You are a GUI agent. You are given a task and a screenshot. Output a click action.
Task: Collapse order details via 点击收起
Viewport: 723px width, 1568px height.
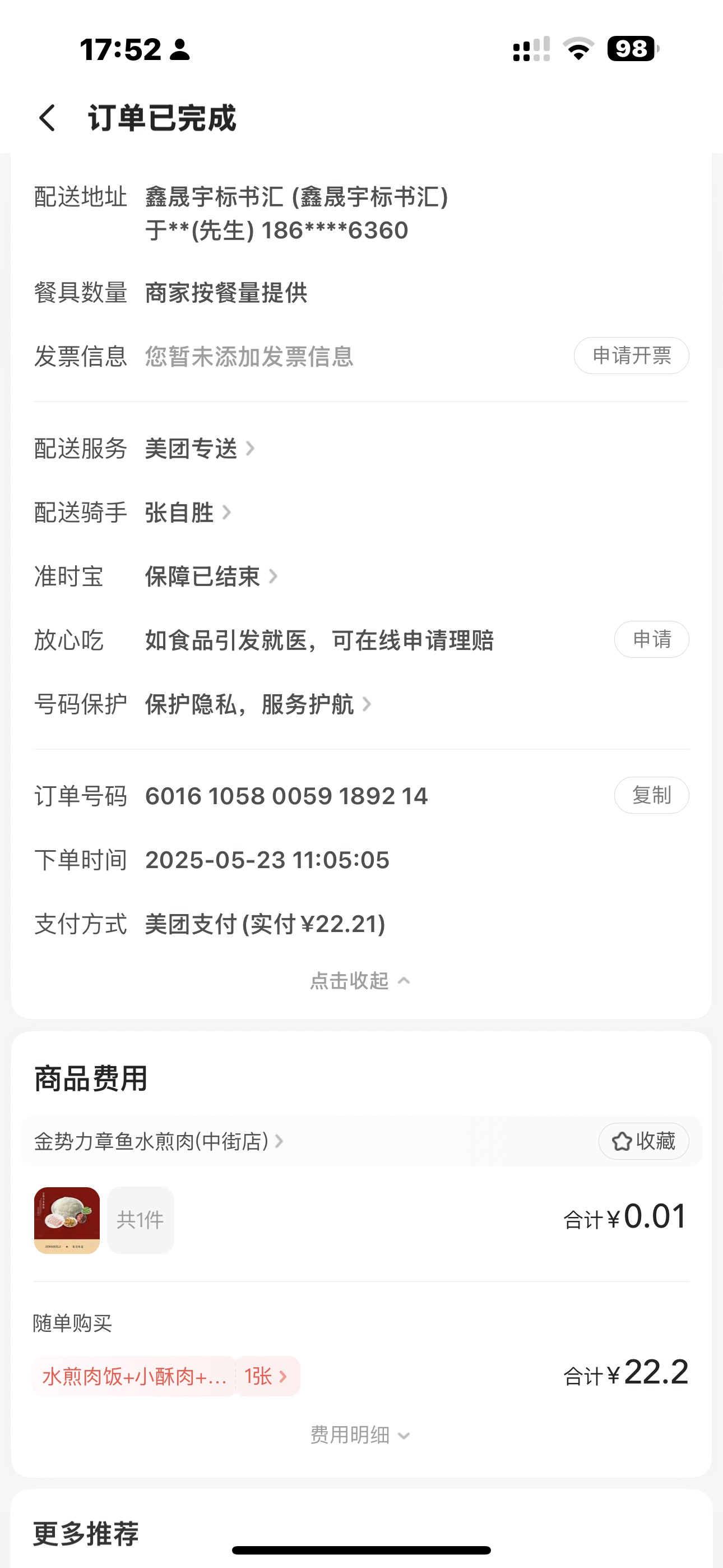click(360, 981)
